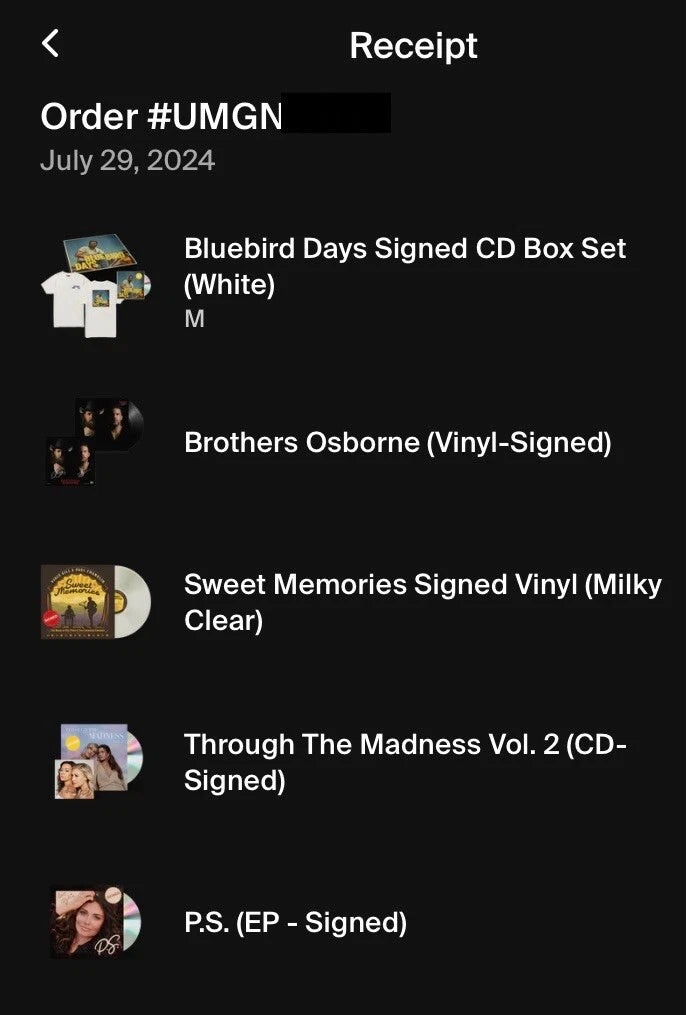View the Brothers Osborne signed vinyl item

[397, 442]
